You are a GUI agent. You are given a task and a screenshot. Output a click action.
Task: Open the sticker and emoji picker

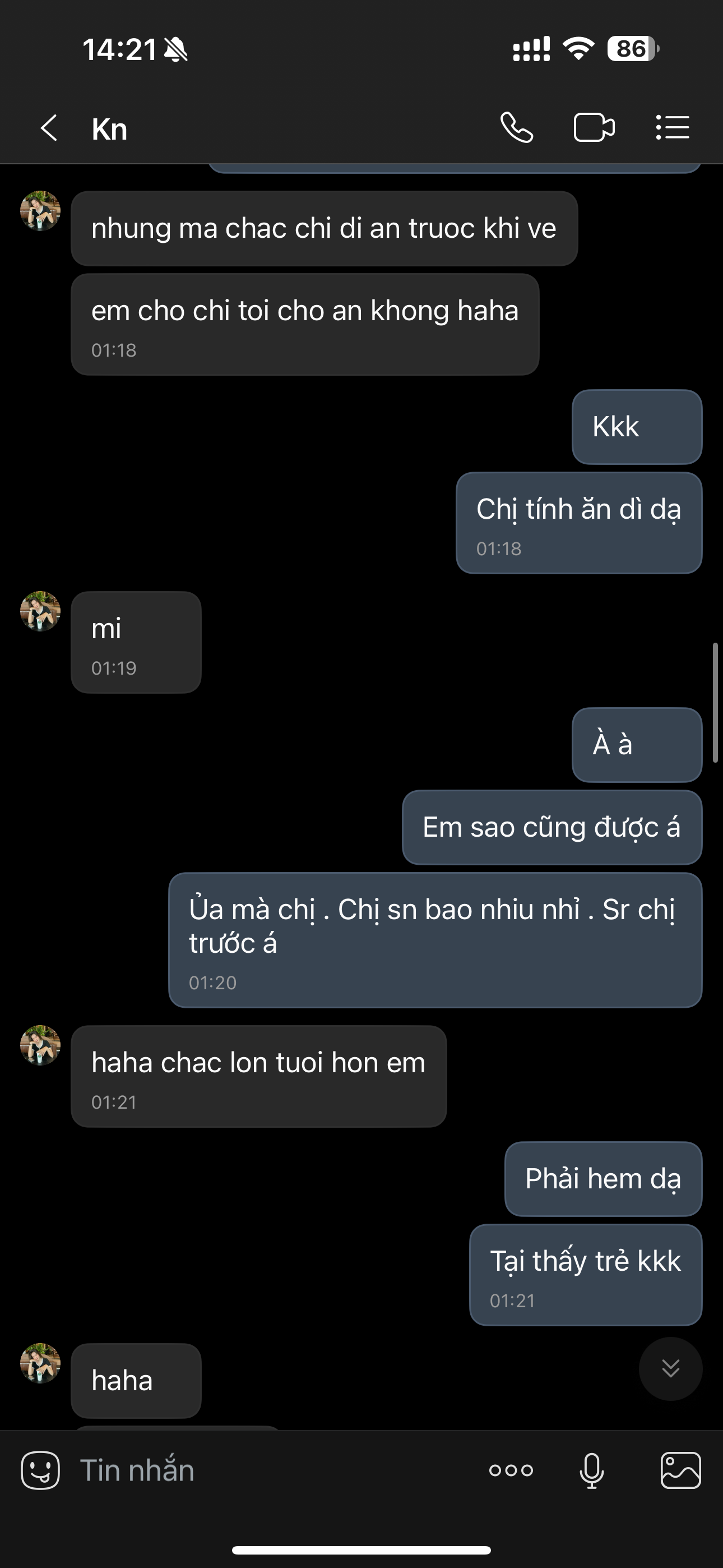coord(40,1470)
